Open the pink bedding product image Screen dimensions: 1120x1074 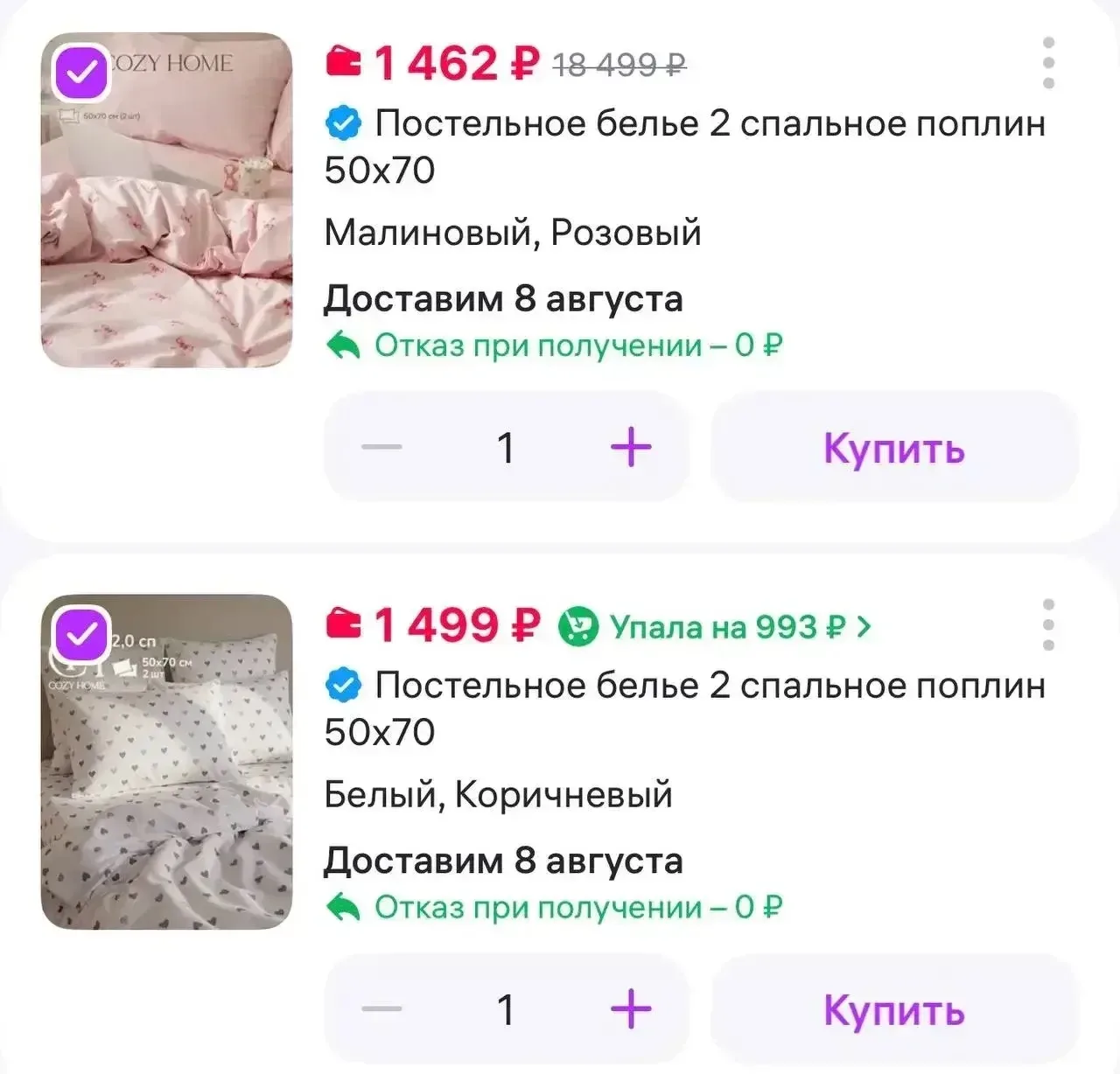166,200
